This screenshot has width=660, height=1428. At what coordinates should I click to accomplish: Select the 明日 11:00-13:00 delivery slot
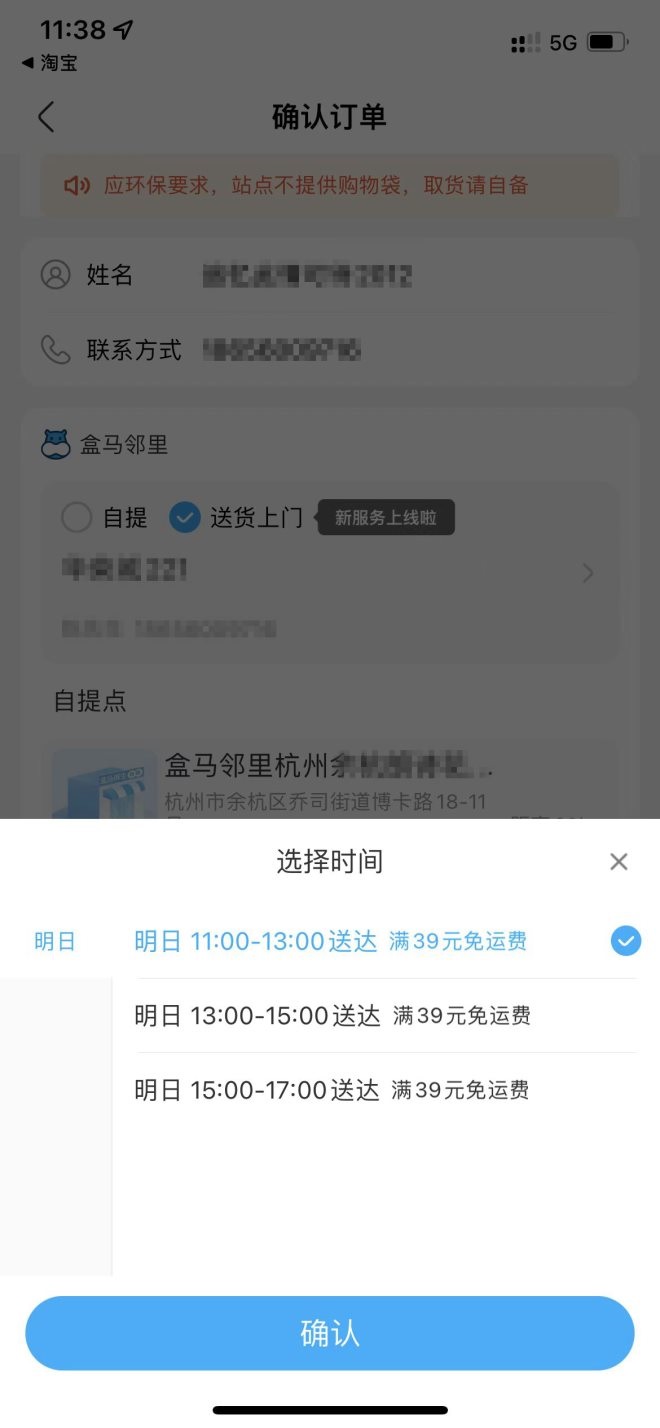click(x=330, y=941)
